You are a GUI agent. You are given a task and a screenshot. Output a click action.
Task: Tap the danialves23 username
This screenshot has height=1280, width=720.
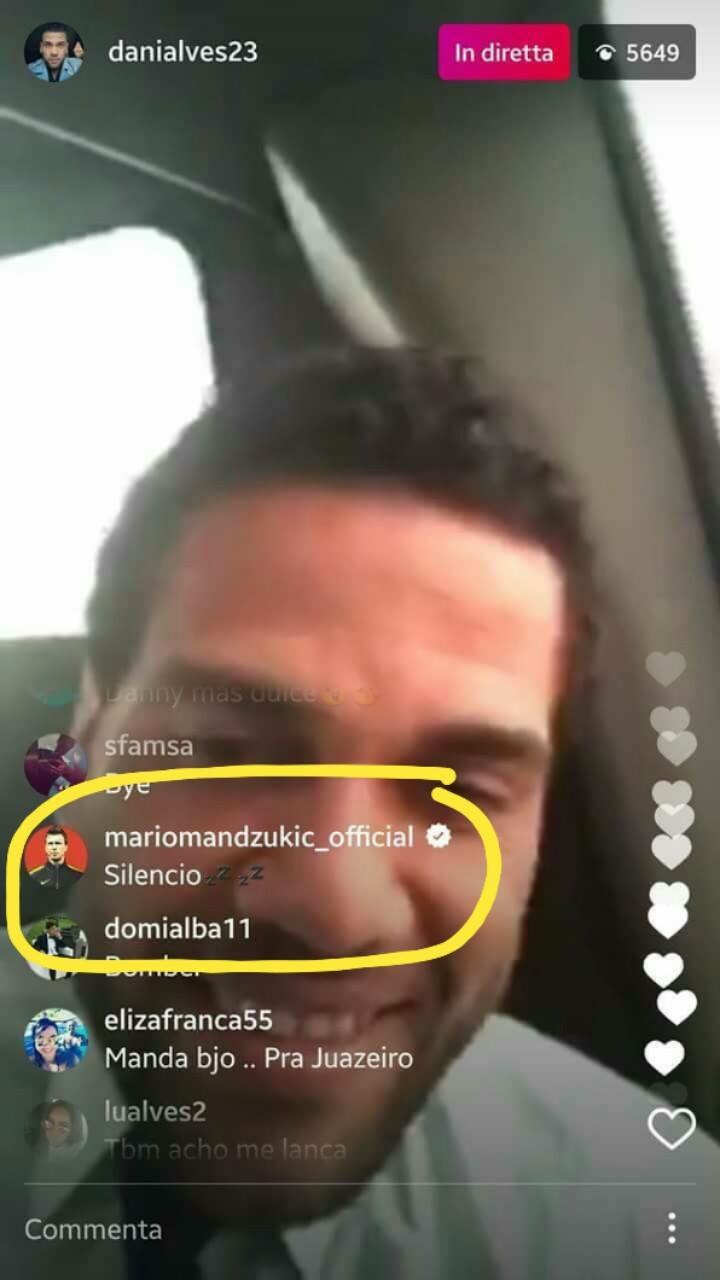point(181,52)
